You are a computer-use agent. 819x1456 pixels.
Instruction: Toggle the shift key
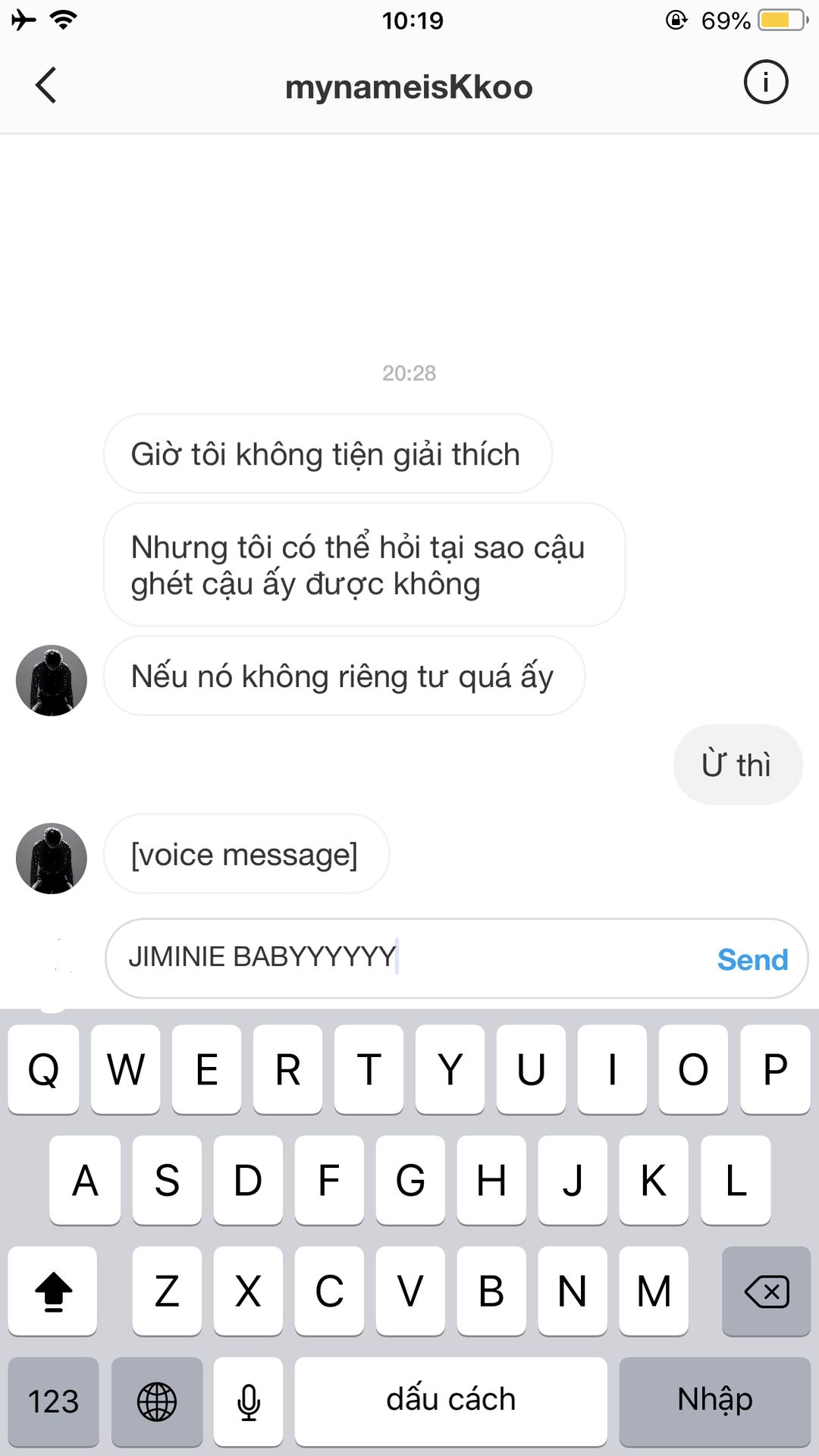pyautogui.click(x=52, y=1291)
